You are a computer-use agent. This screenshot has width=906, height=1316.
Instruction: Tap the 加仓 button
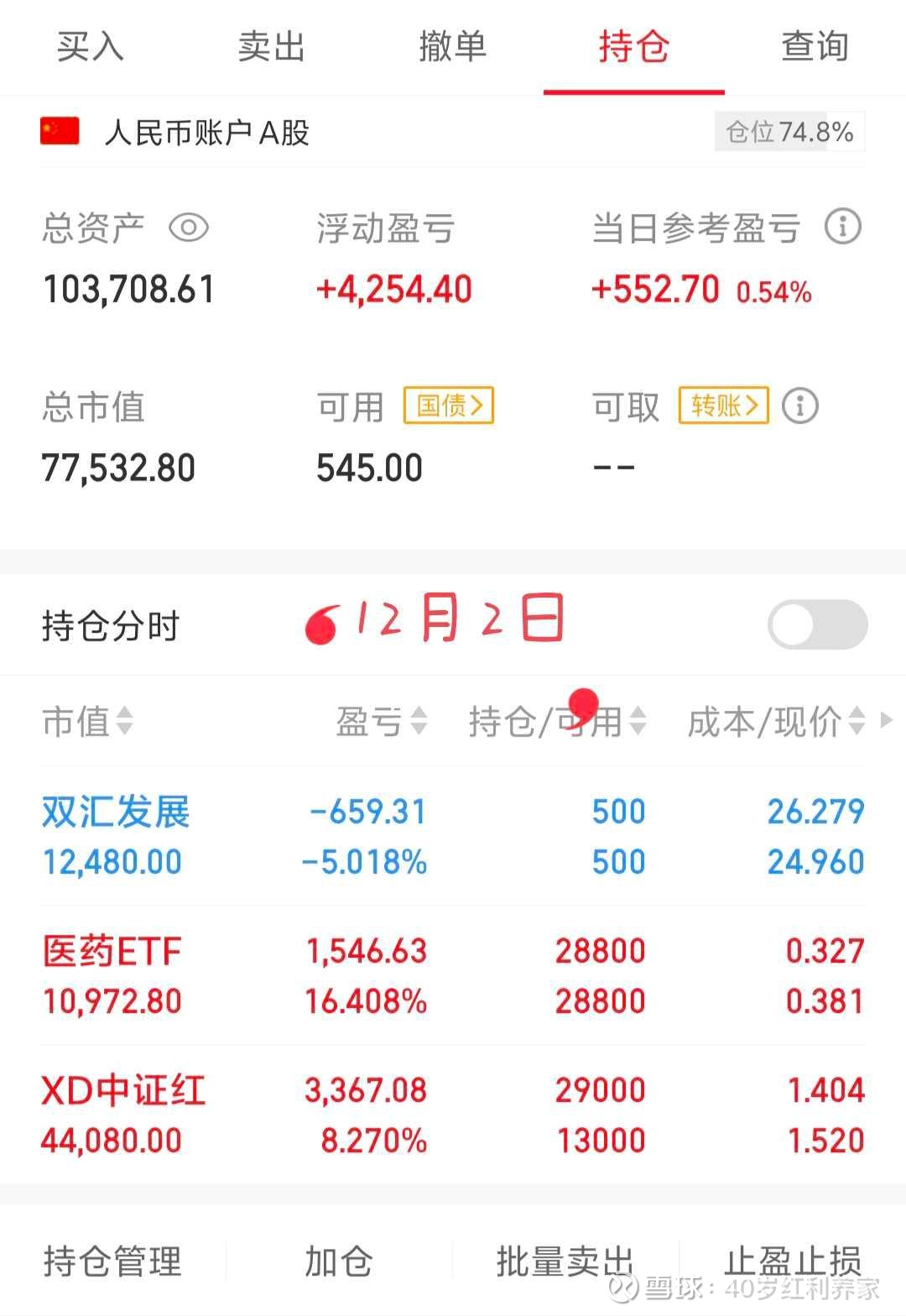pos(338,1260)
